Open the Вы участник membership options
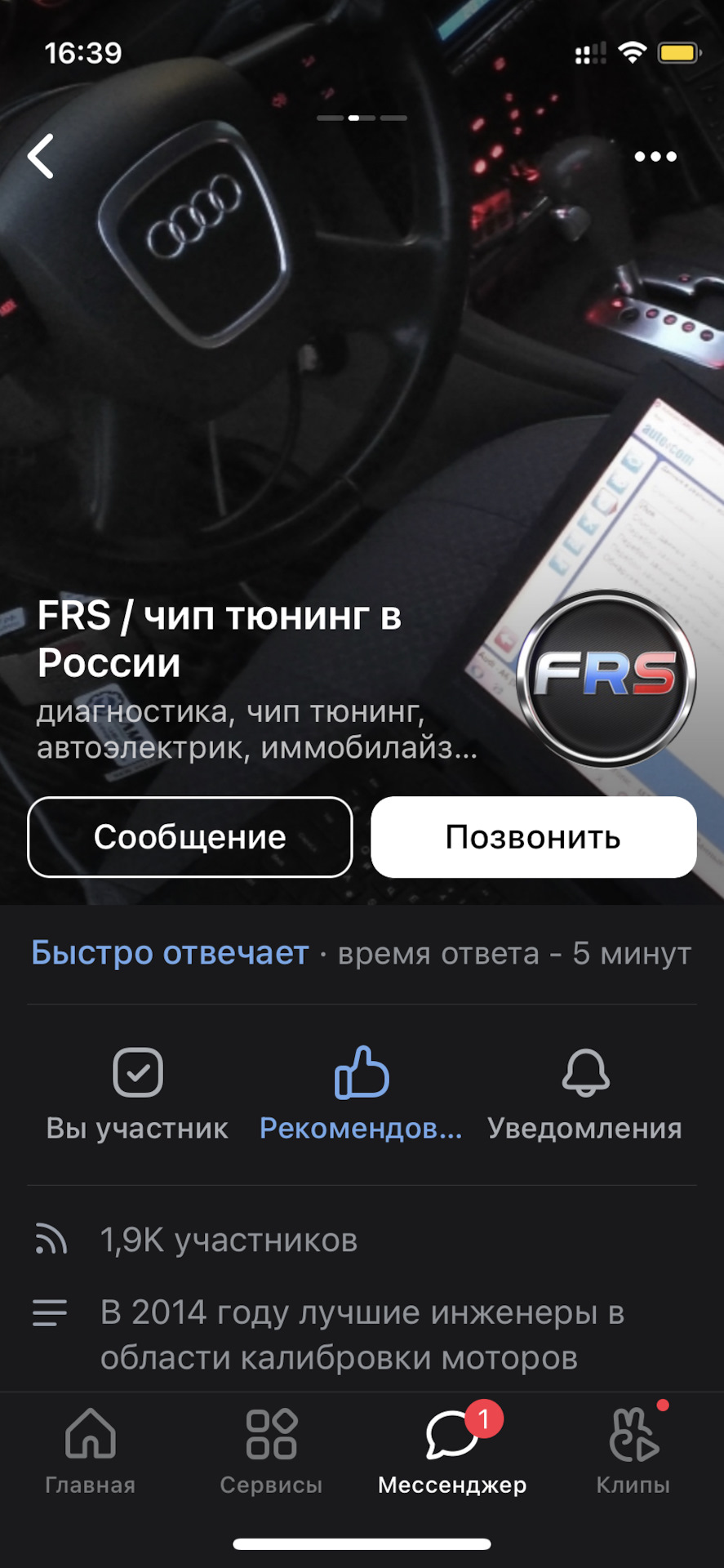Screen dimensions: 724x1568 pos(137,1094)
